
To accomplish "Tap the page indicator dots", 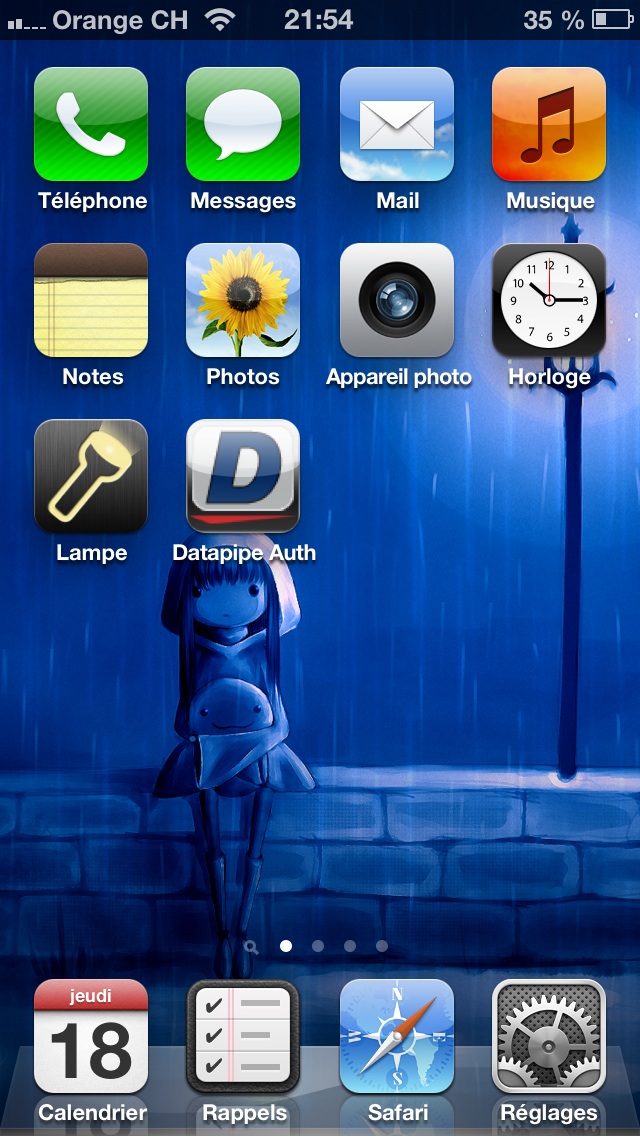I will [x=318, y=945].
